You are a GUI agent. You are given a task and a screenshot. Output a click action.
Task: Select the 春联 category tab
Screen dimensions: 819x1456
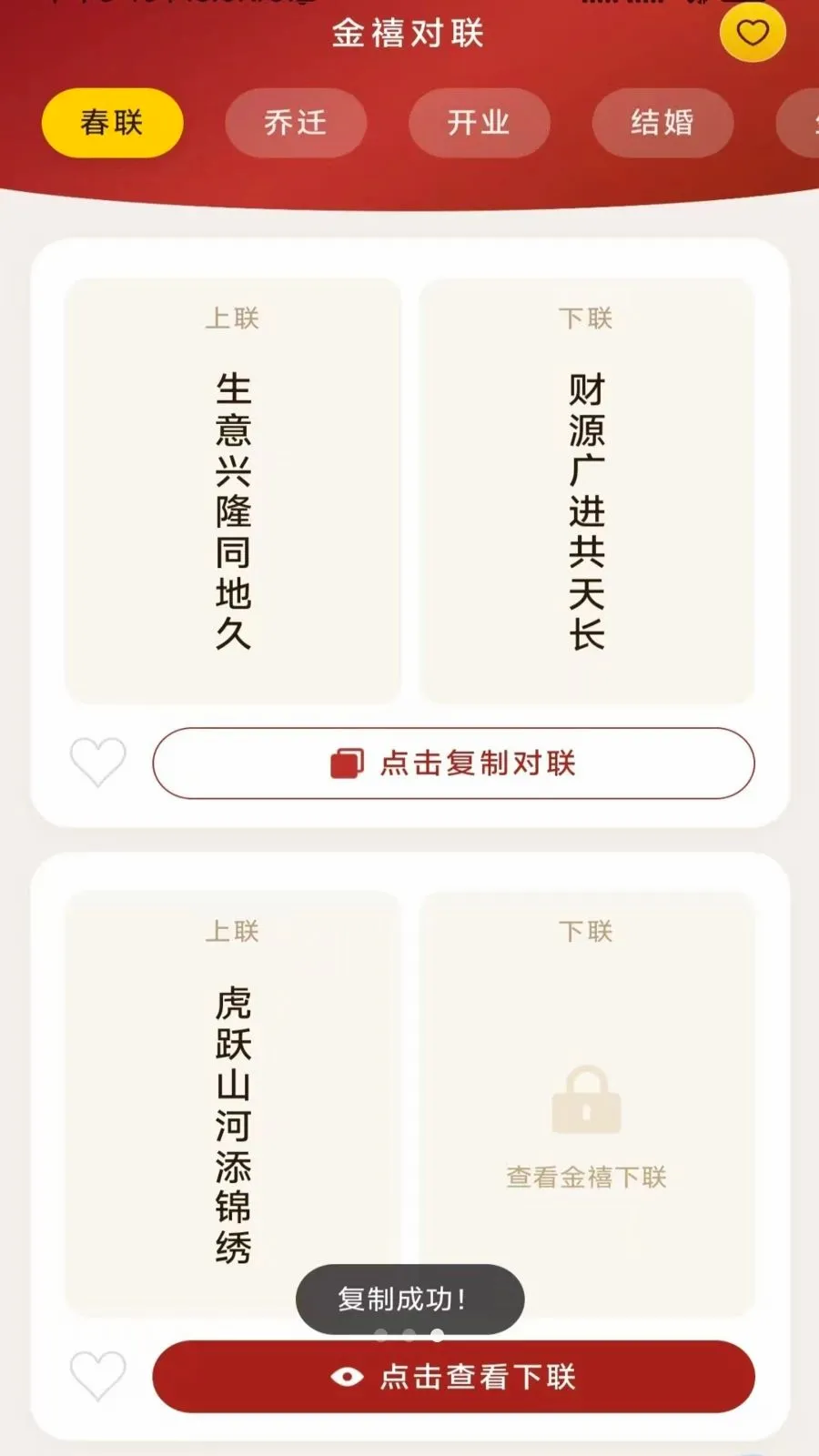(112, 123)
